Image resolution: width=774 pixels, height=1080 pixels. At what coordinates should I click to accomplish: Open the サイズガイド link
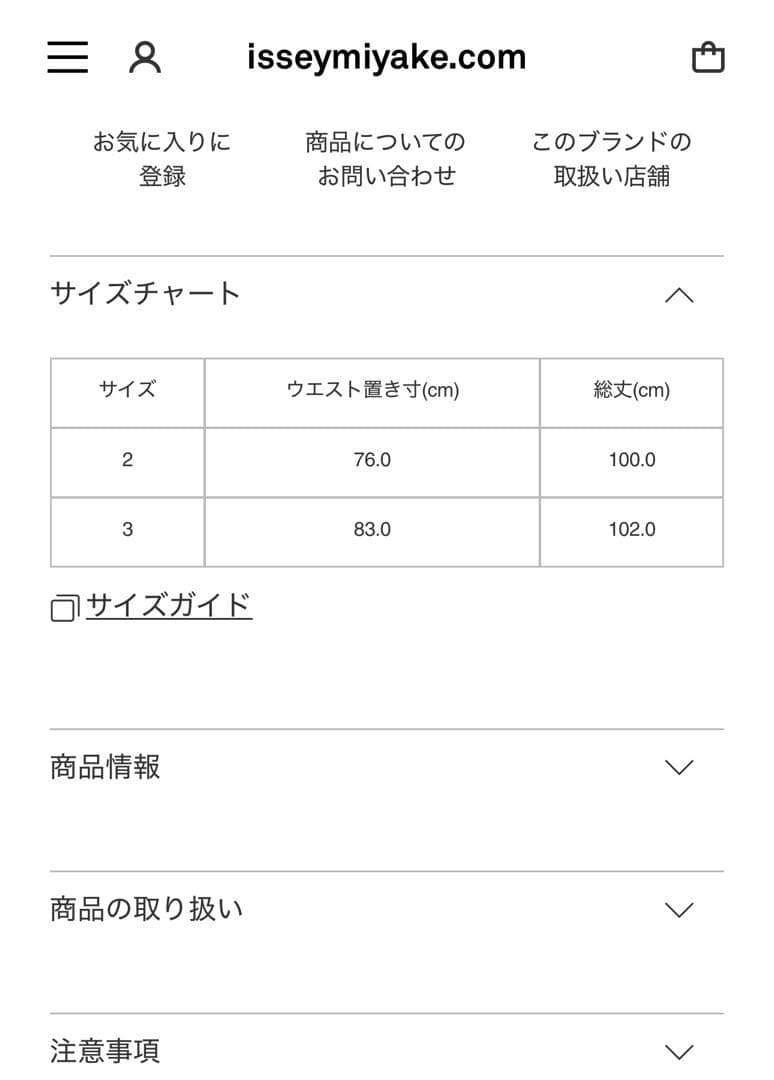[x=167, y=605]
